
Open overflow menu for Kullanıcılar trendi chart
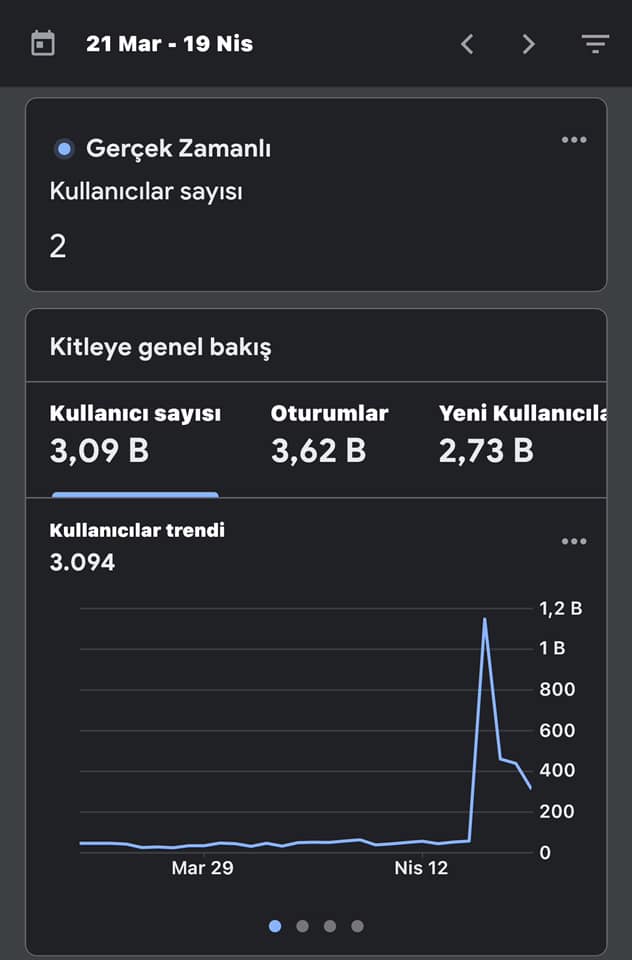tap(574, 541)
